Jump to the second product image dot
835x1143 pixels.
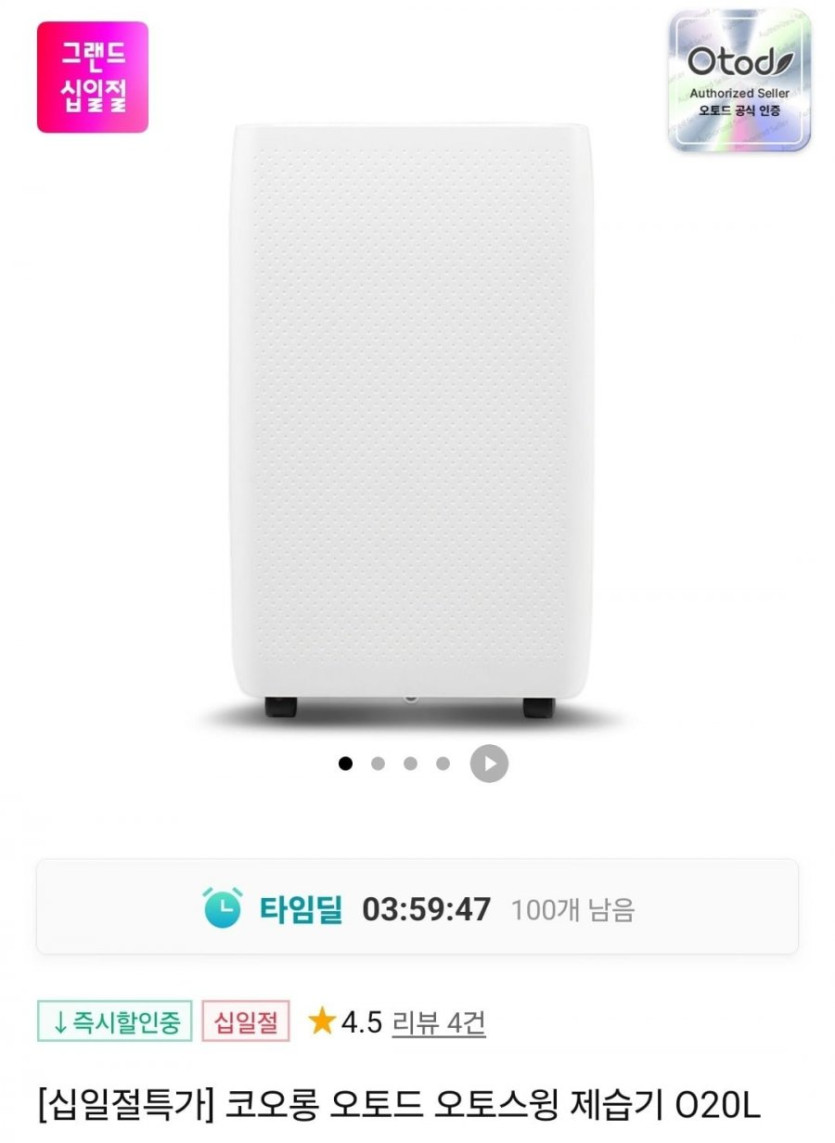coord(378,764)
